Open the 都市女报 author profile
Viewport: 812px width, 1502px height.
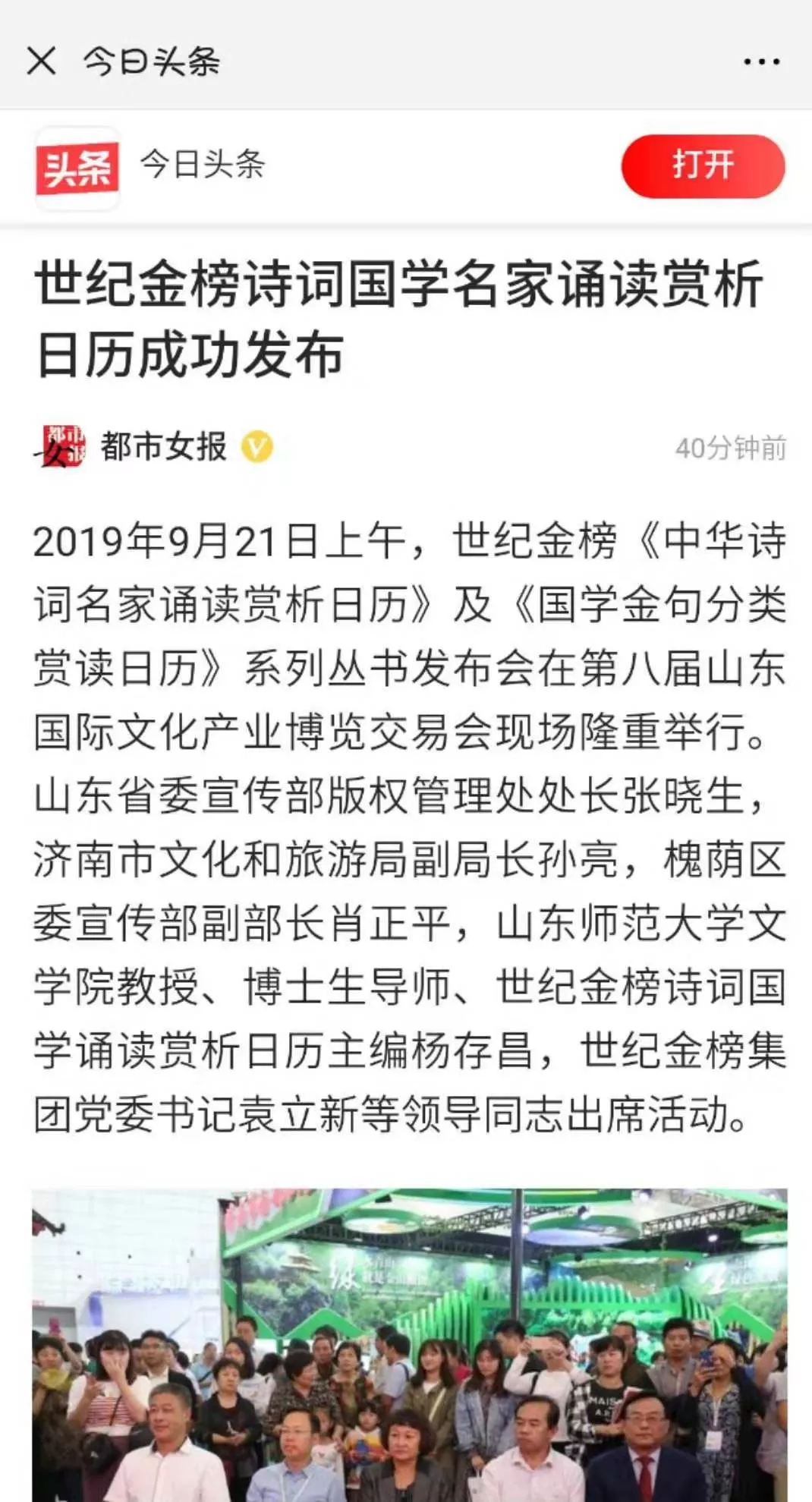point(163,446)
